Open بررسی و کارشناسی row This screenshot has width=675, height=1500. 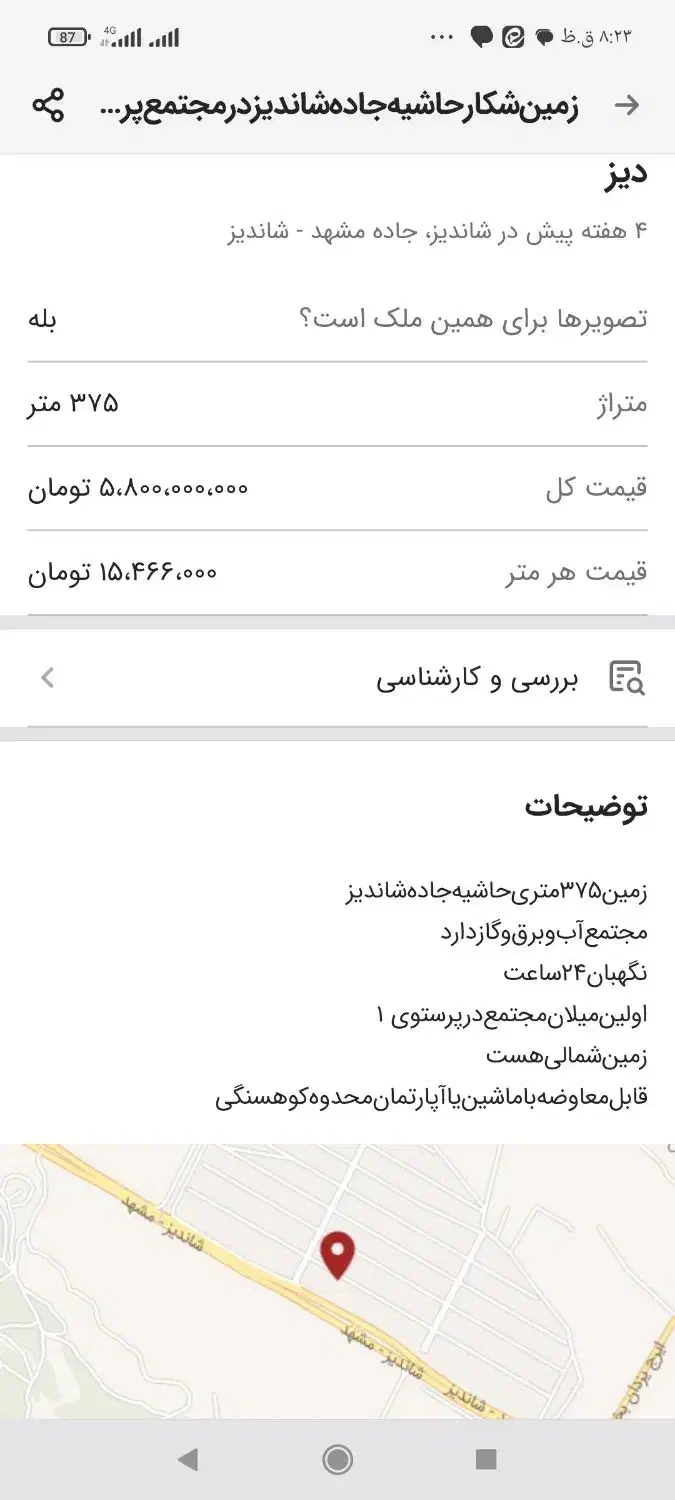click(x=337, y=679)
